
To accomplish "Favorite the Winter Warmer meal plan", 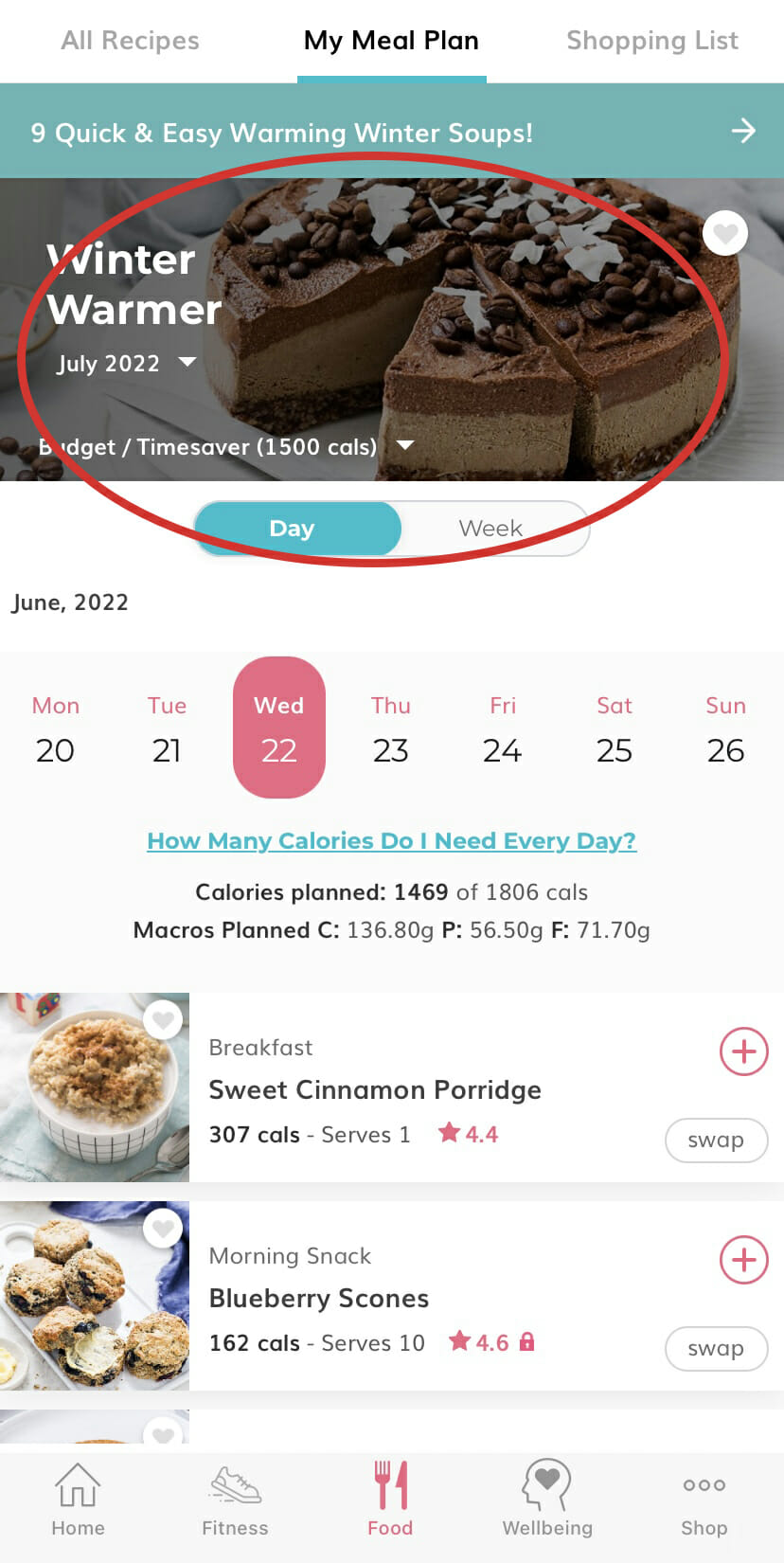I will click(725, 233).
